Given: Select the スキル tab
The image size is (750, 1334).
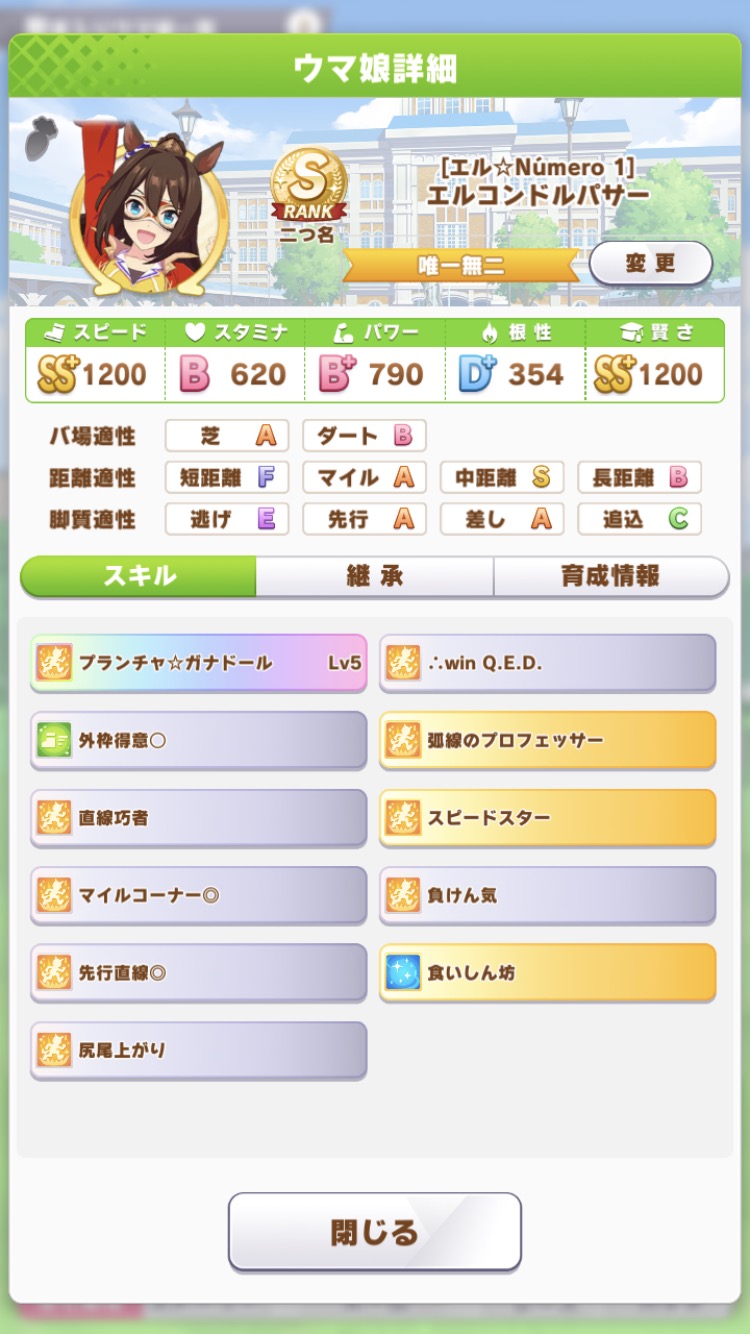Looking at the screenshot, I should 139,576.
